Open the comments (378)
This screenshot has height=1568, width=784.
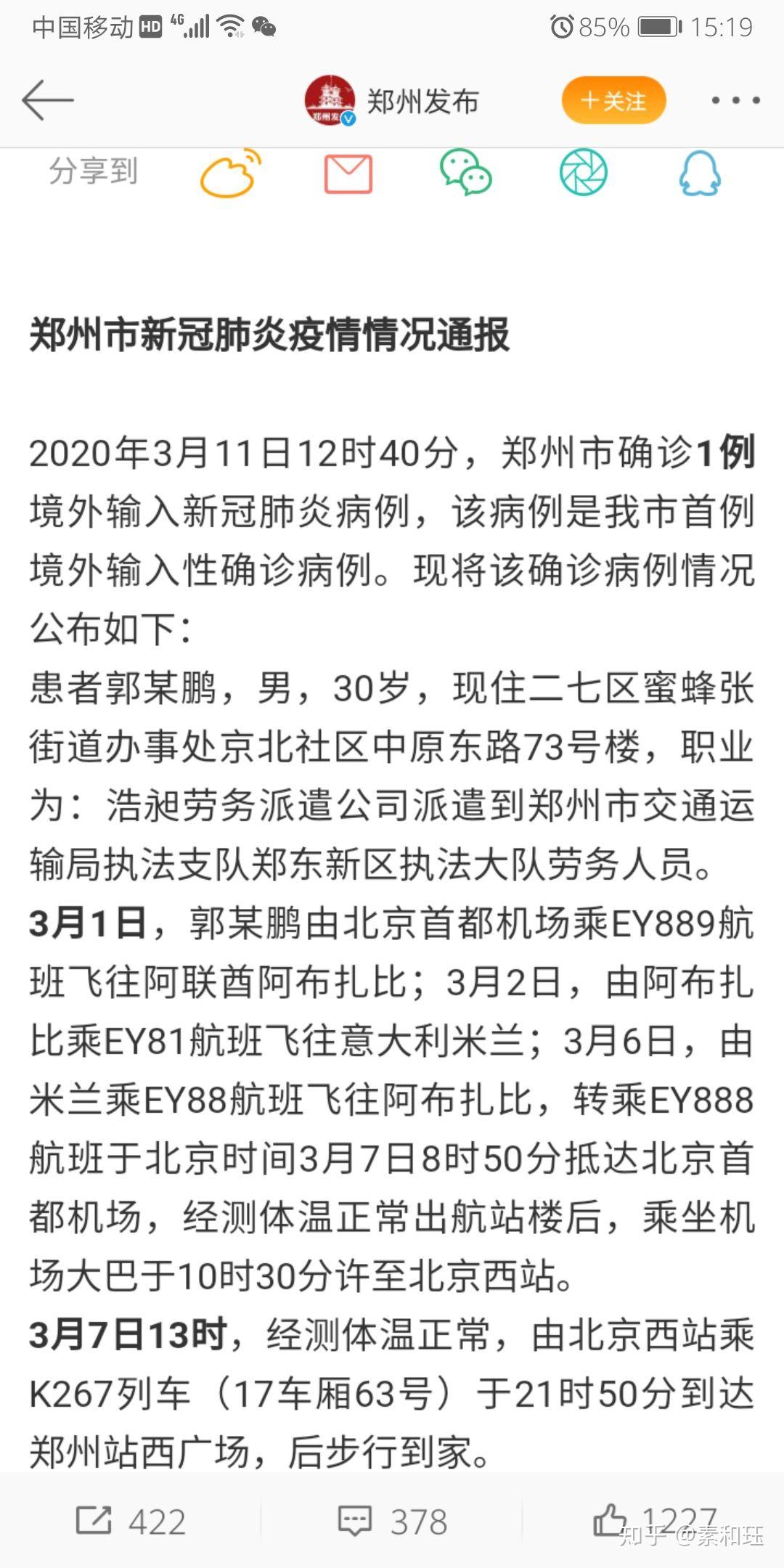pyautogui.click(x=392, y=1521)
